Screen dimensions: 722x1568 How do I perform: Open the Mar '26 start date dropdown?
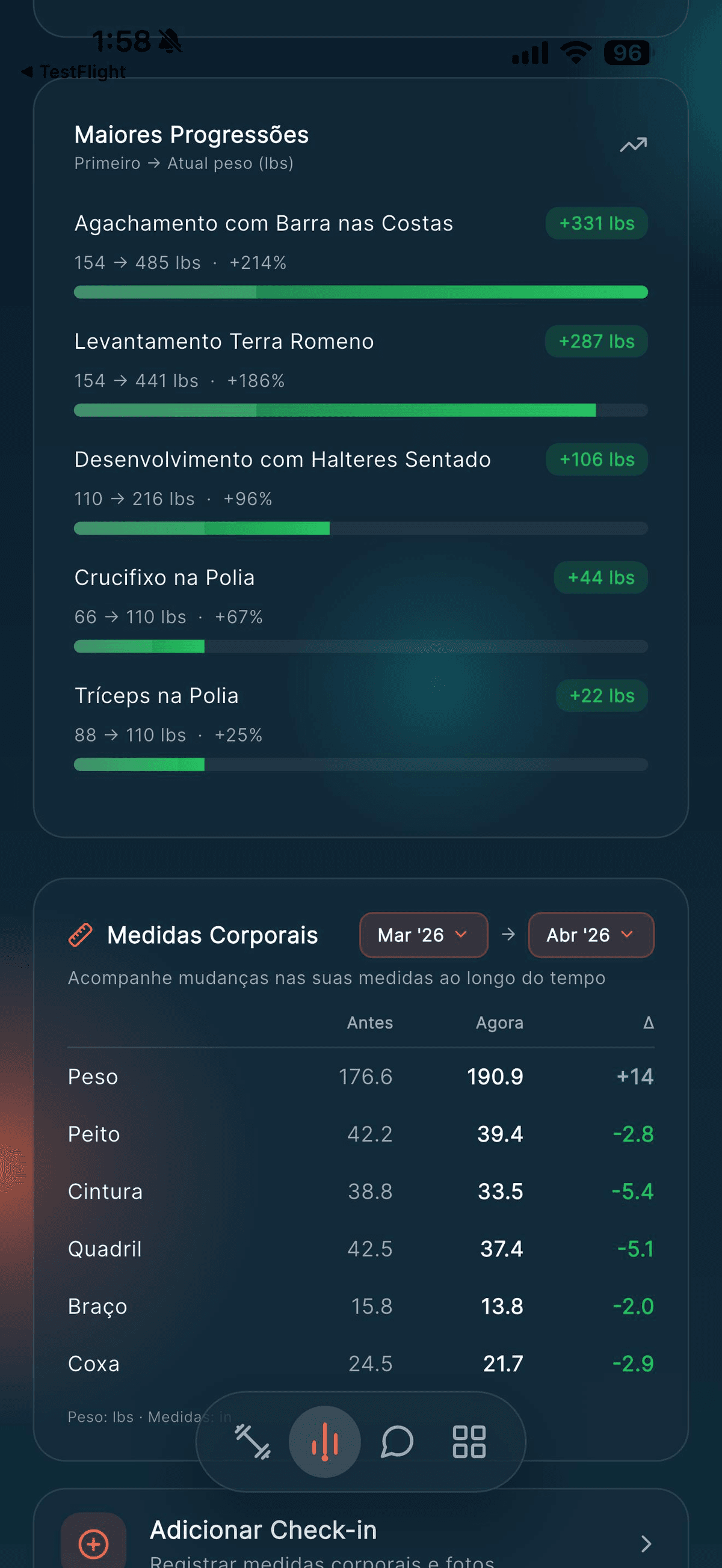[423, 934]
